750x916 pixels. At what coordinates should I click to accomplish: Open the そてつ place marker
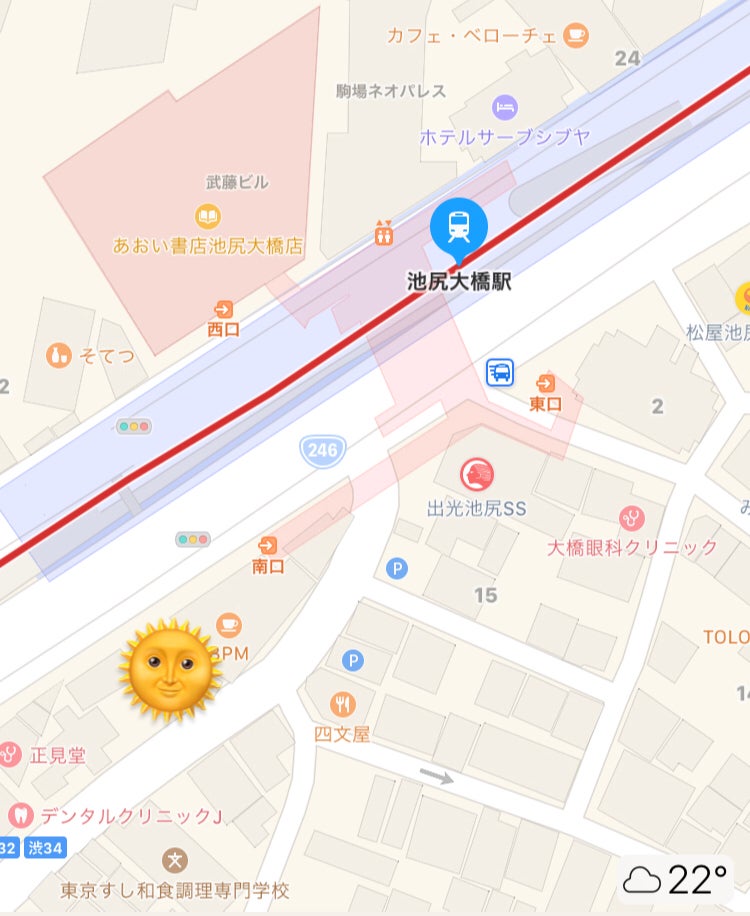tap(59, 354)
